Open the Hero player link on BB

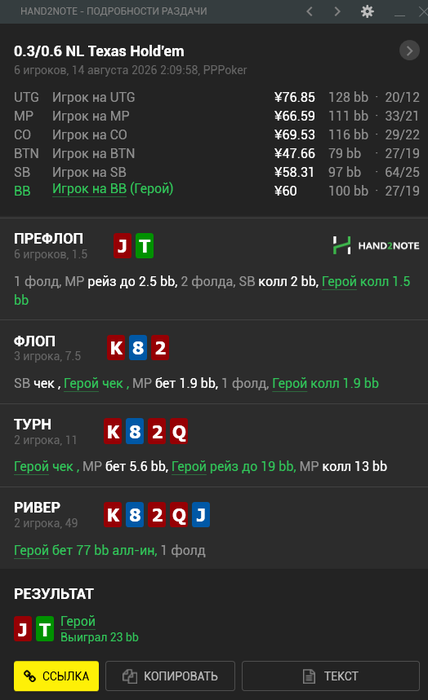[112, 189]
